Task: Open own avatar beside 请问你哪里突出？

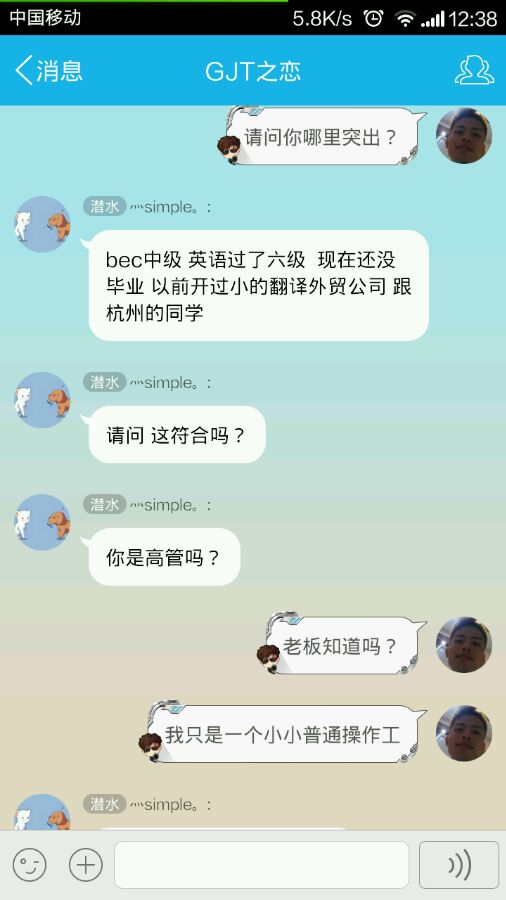Action: pyautogui.click(x=464, y=136)
